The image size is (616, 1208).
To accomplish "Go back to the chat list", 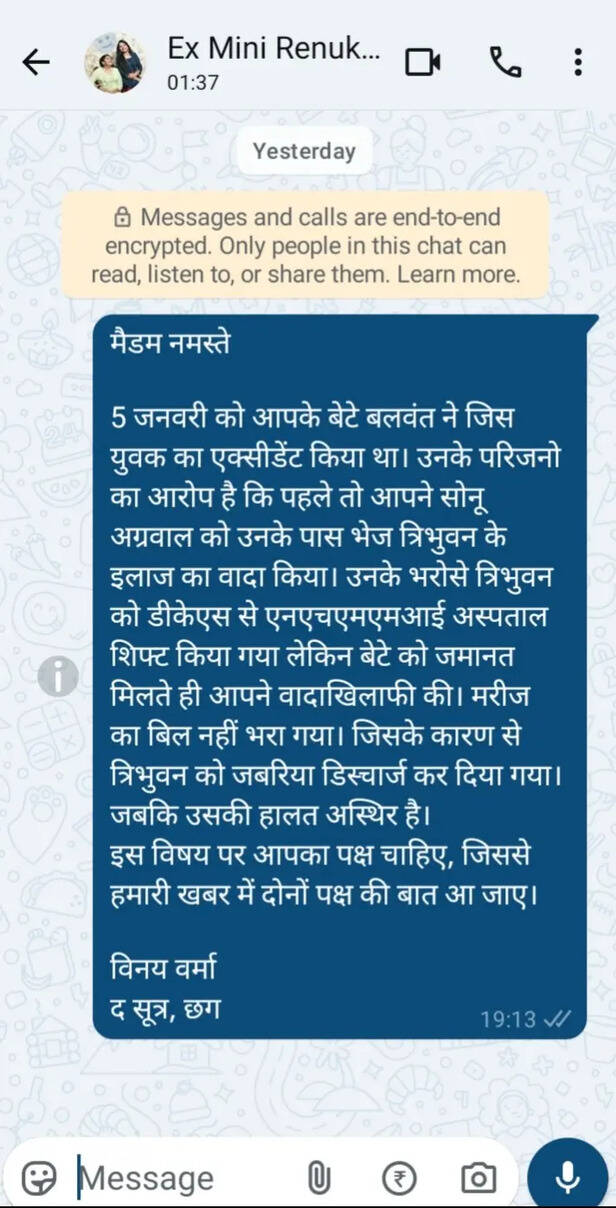I will (x=36, y=63).
